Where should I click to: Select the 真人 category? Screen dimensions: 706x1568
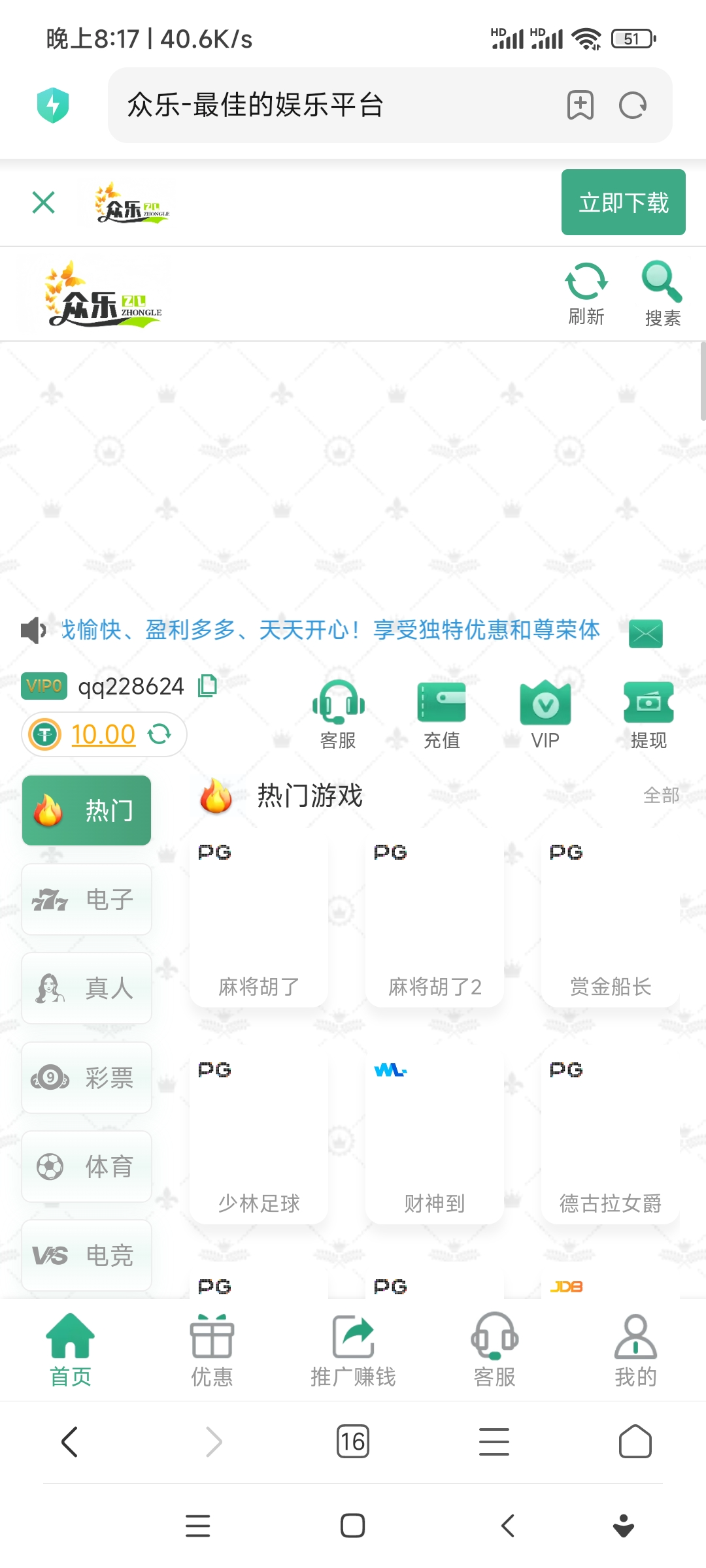(x=87, y=988)
